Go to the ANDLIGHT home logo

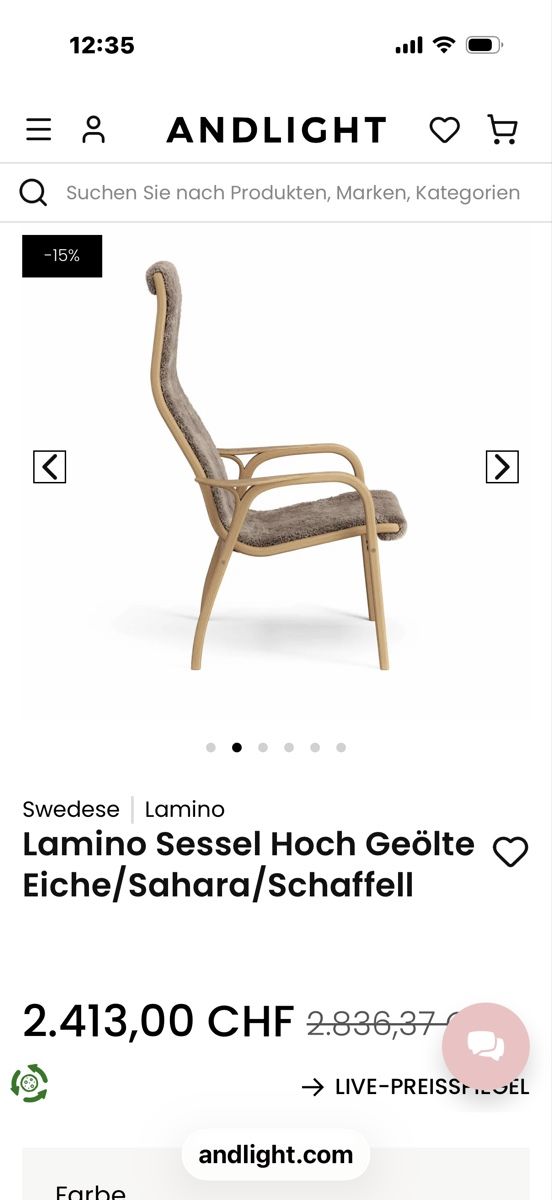(277, 130)
